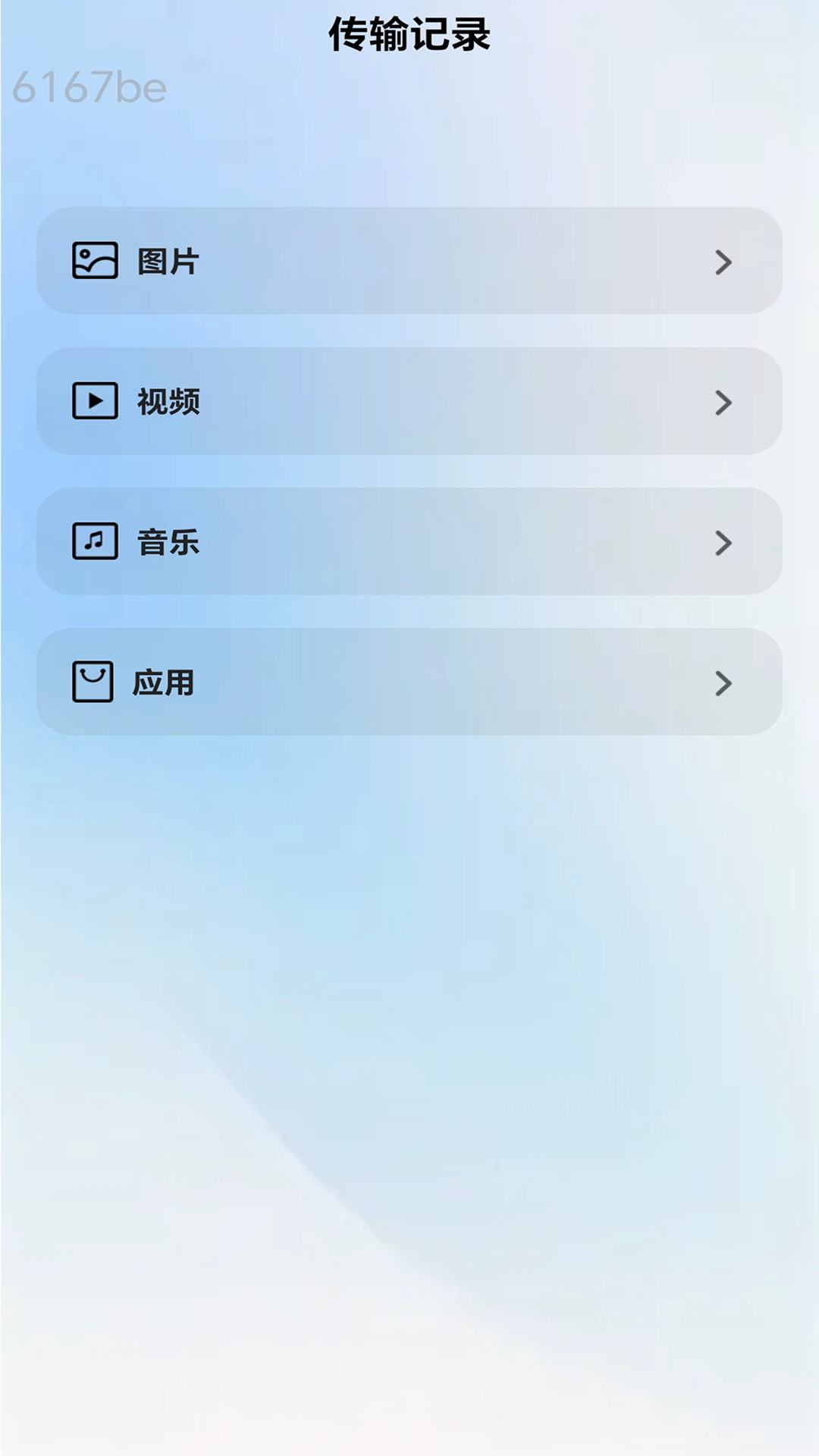Image resolution: width=819 pixels, height=1456 pixels.
Task: Click the app bag symbol on the 应用 row
Action: point(93,683)
